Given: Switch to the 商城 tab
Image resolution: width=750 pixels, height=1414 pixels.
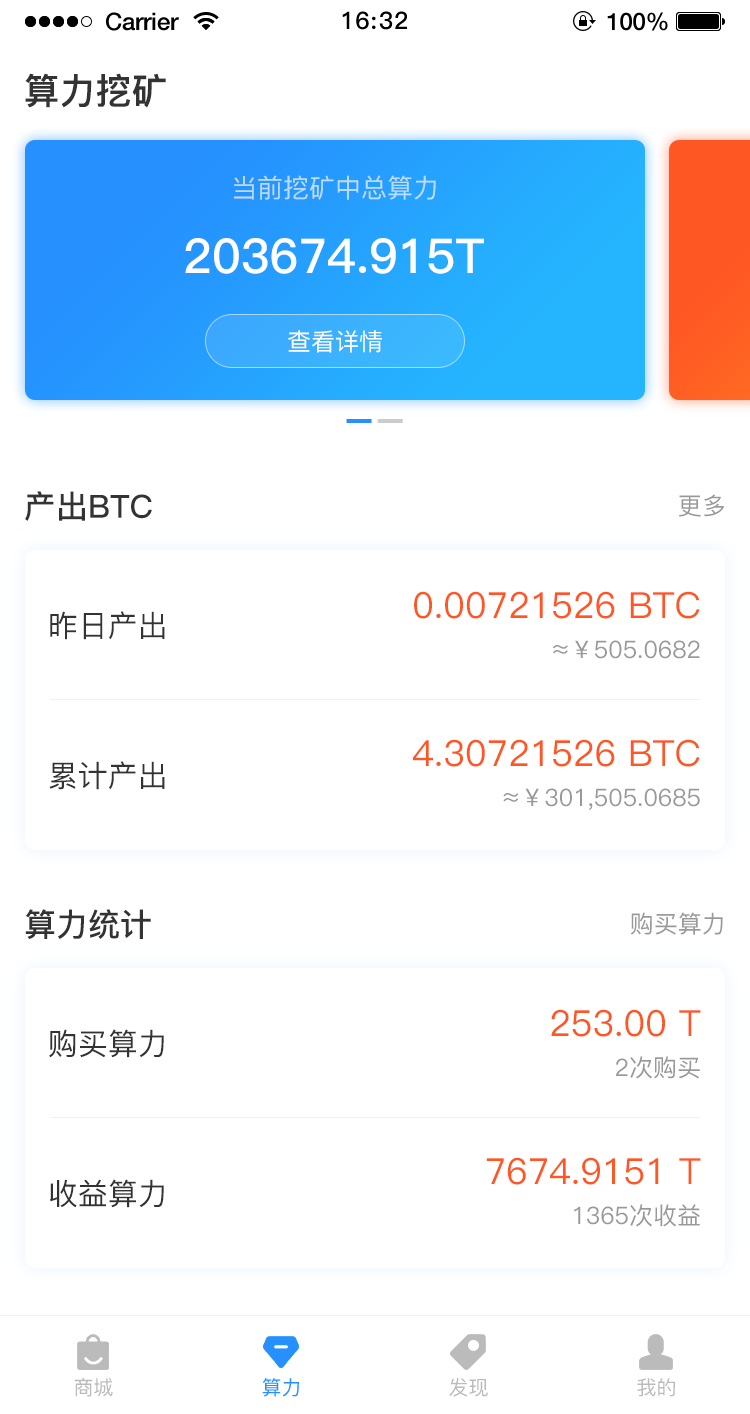Looking at the screenshot, I should point(93,1366).
